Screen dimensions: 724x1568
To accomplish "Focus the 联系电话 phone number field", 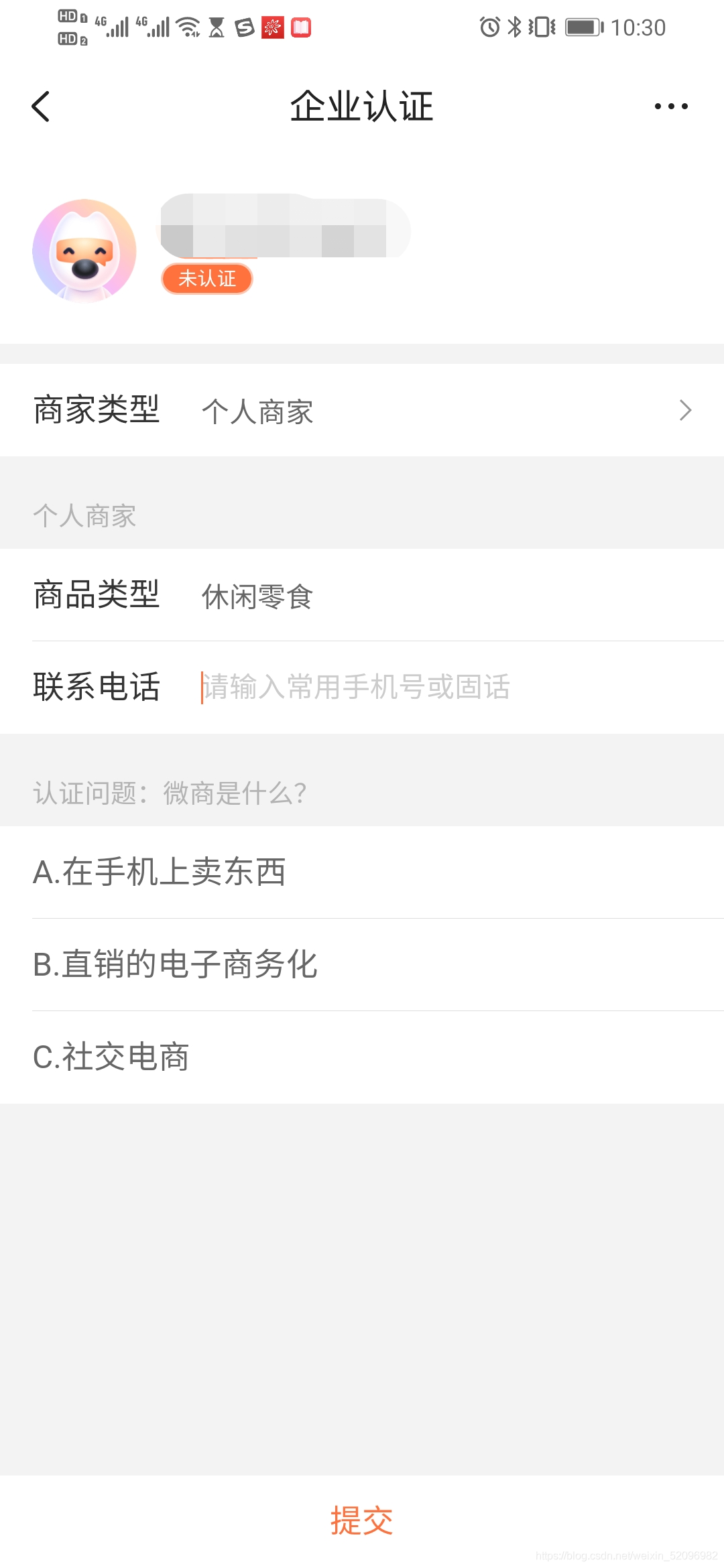I will click(x=442, y=688).
